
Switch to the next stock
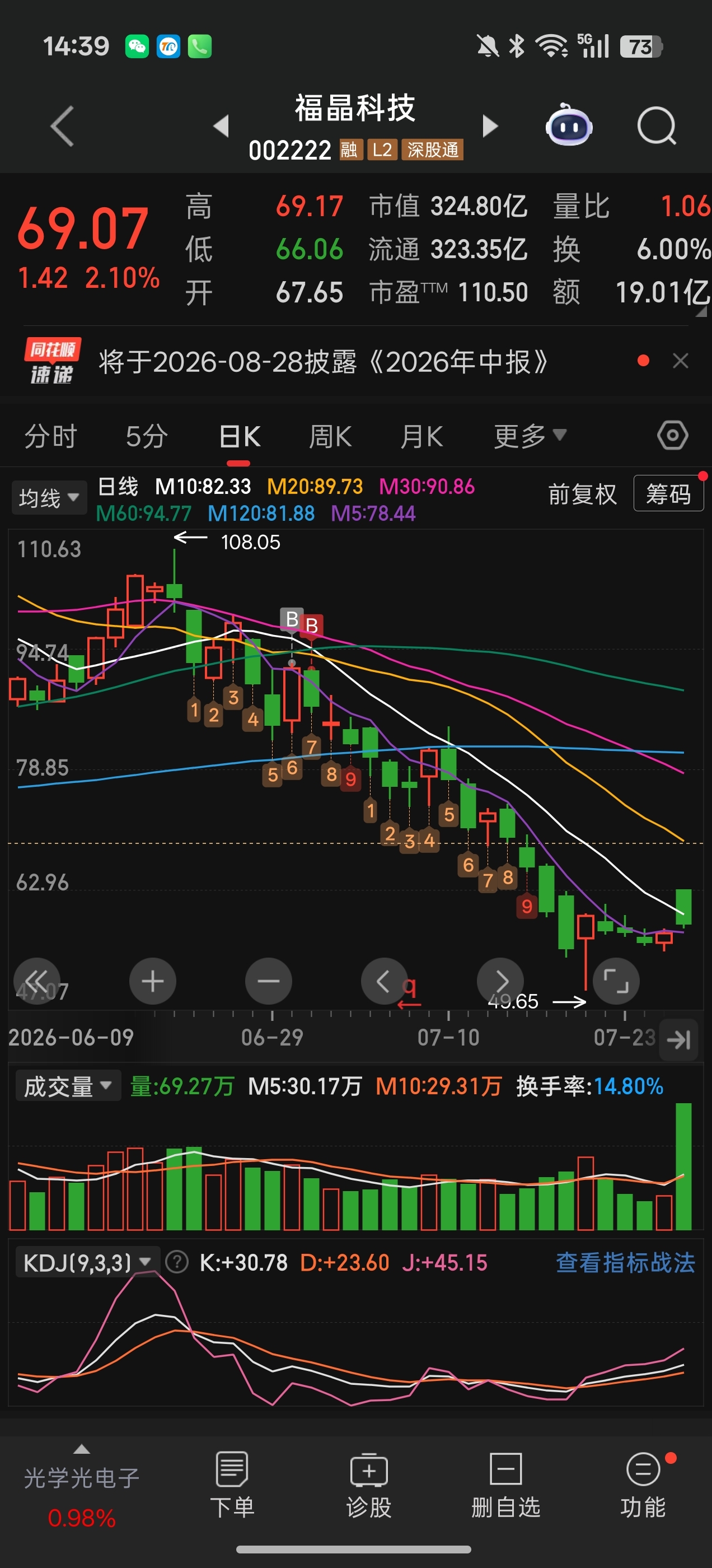click(490, 126)
